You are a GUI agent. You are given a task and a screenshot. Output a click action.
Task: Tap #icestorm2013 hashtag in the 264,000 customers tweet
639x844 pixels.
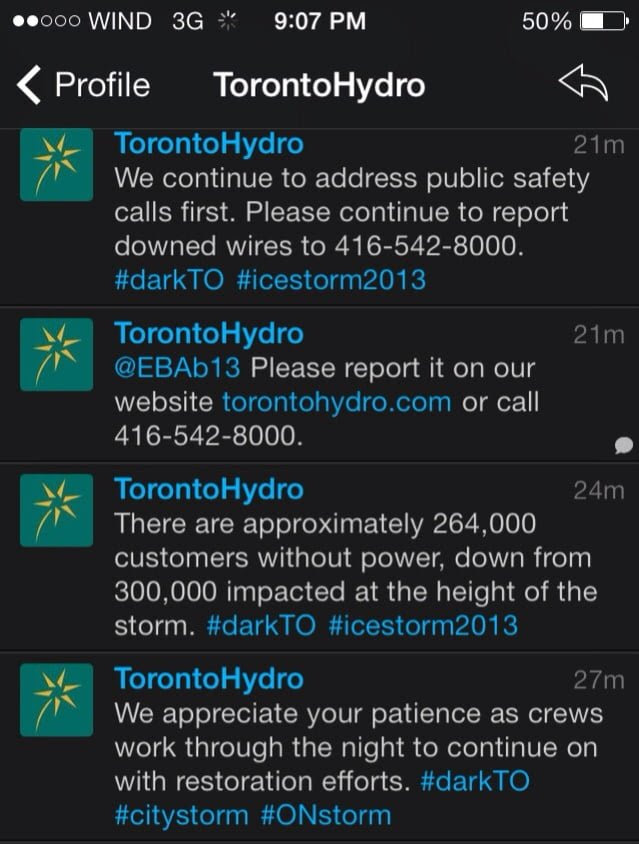coord(424,626)
